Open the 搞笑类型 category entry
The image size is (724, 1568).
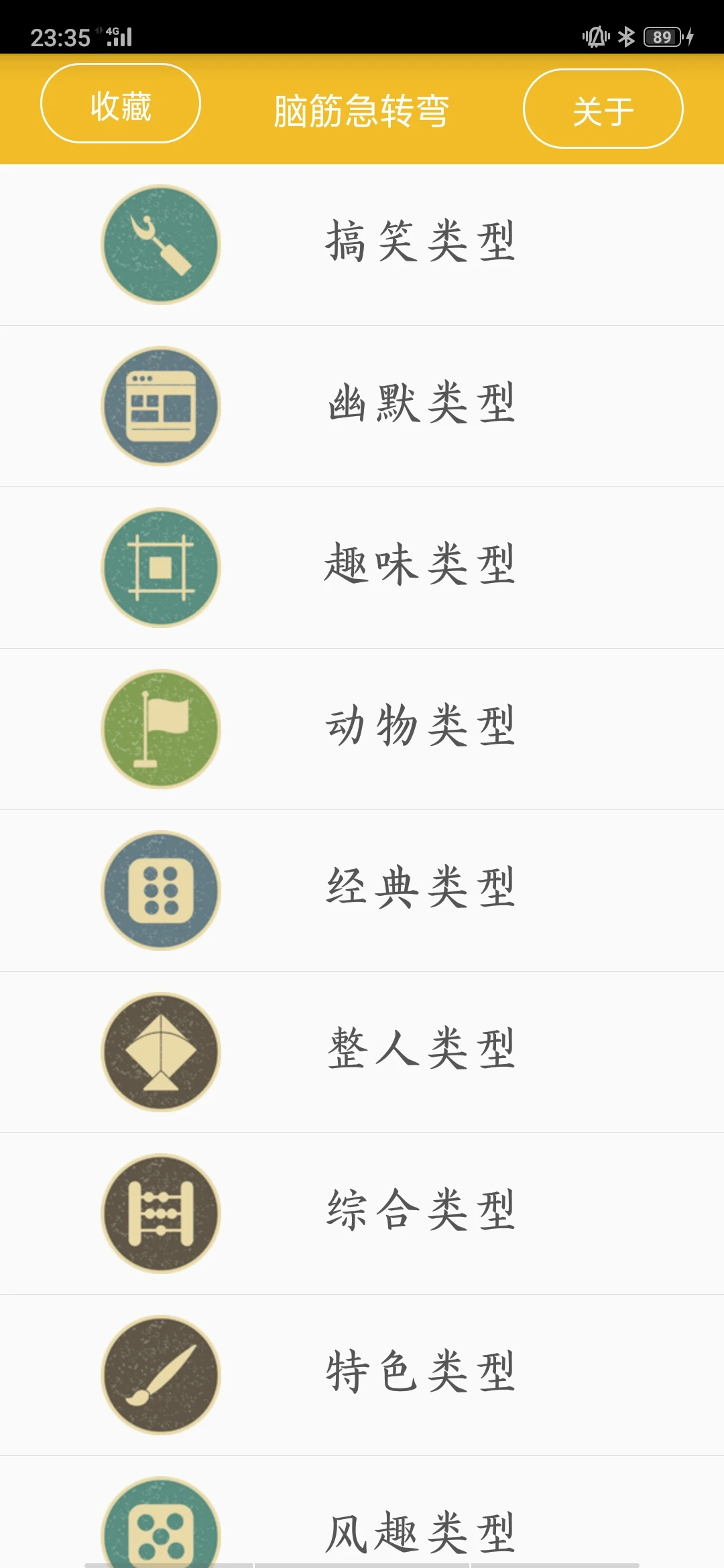tap(421, 244)
